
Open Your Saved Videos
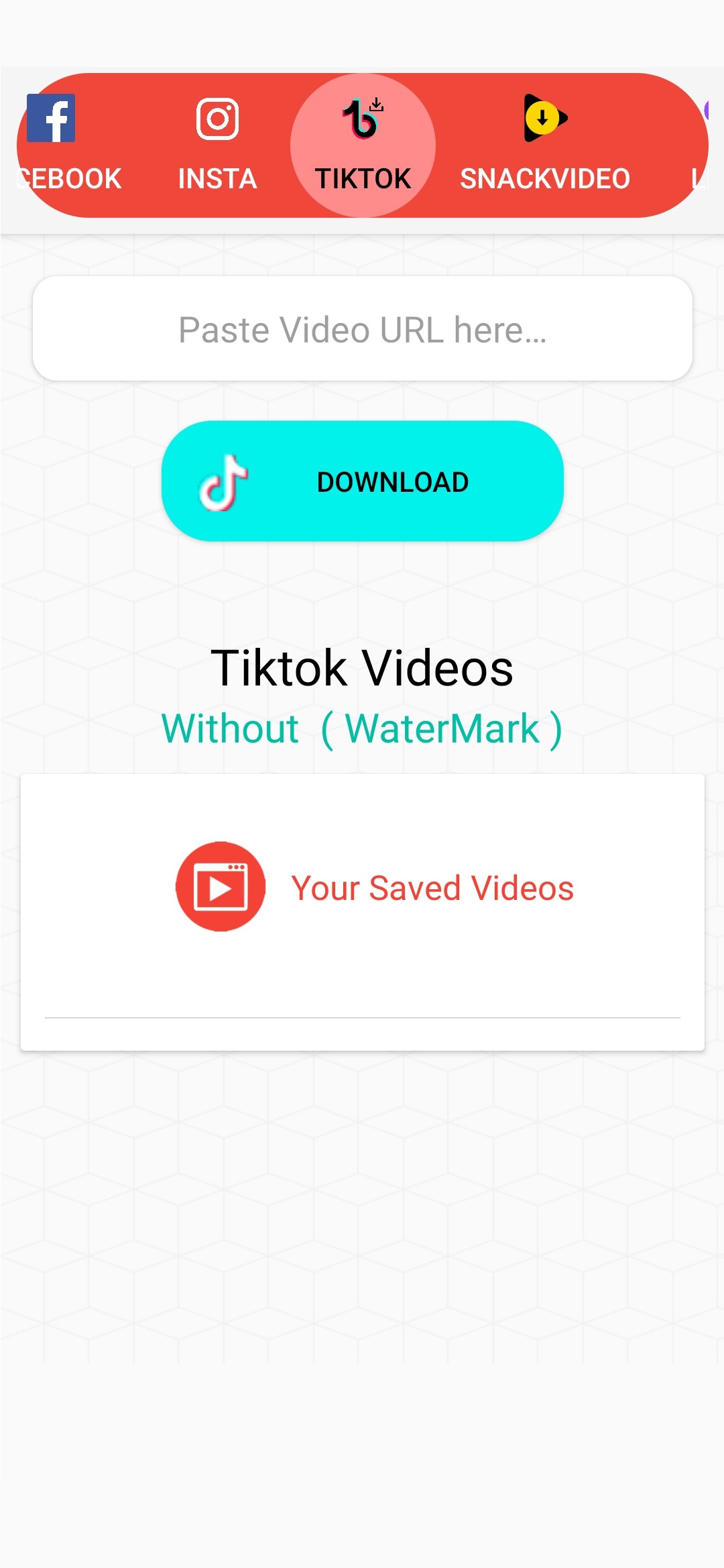click(375, 887)
